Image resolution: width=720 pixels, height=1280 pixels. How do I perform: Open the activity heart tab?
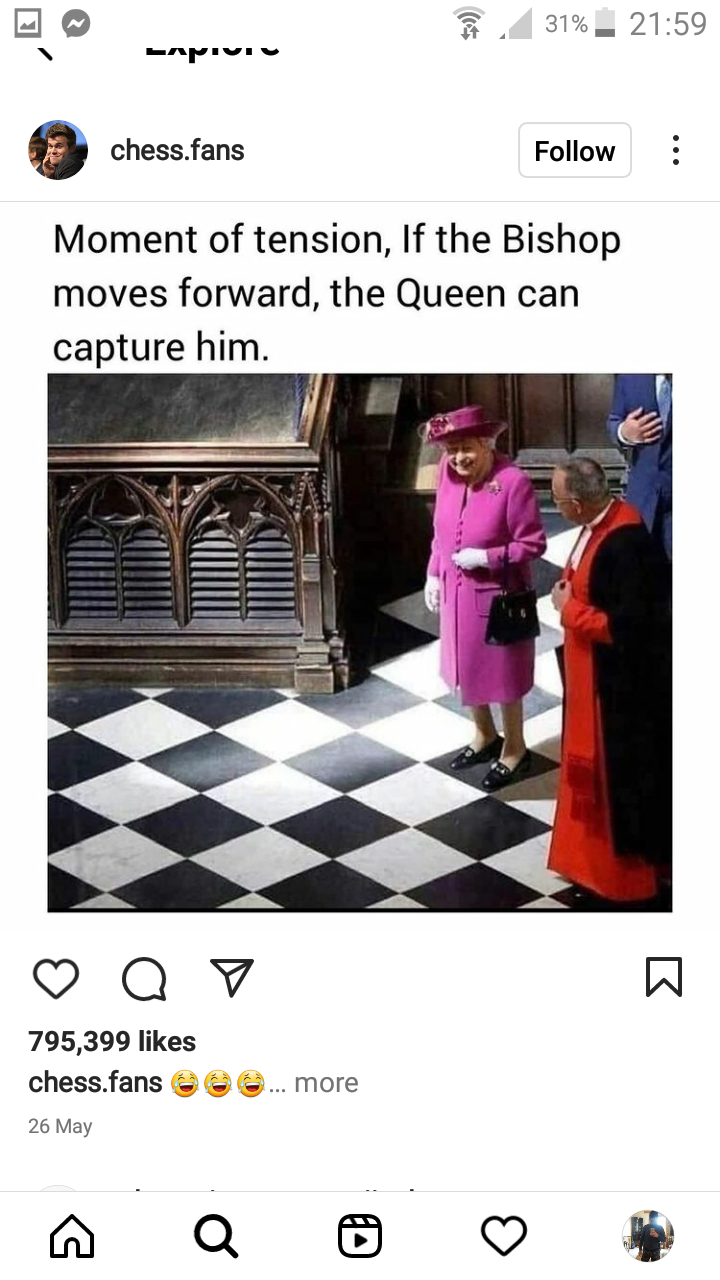[x=504, y=1236]
